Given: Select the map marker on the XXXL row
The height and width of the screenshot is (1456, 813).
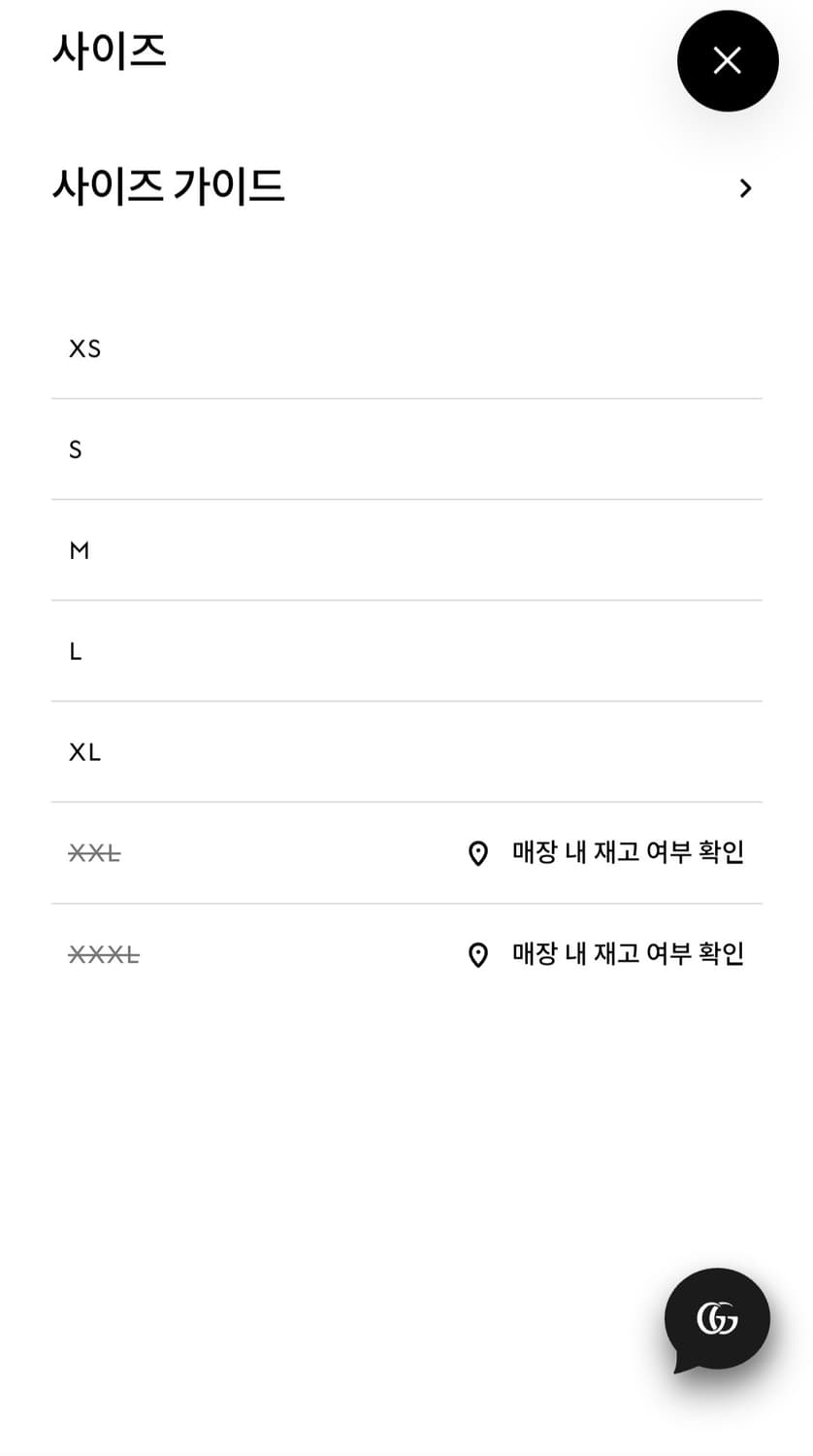Looking at the screenshot, I should coord(478,954).
